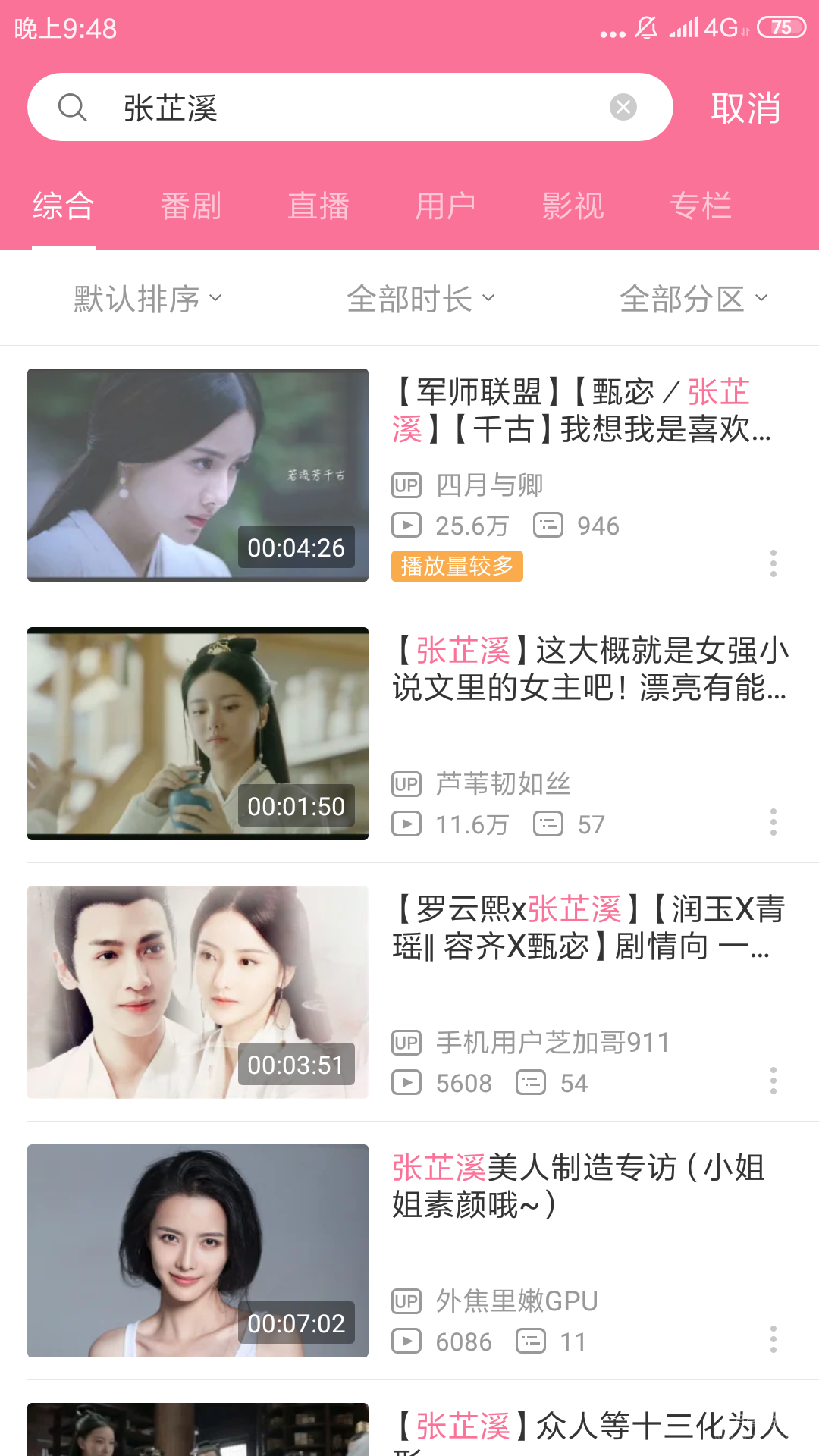Switch to the 番剧 tab
The image size is (819, 1456).
tap(190, 206)
